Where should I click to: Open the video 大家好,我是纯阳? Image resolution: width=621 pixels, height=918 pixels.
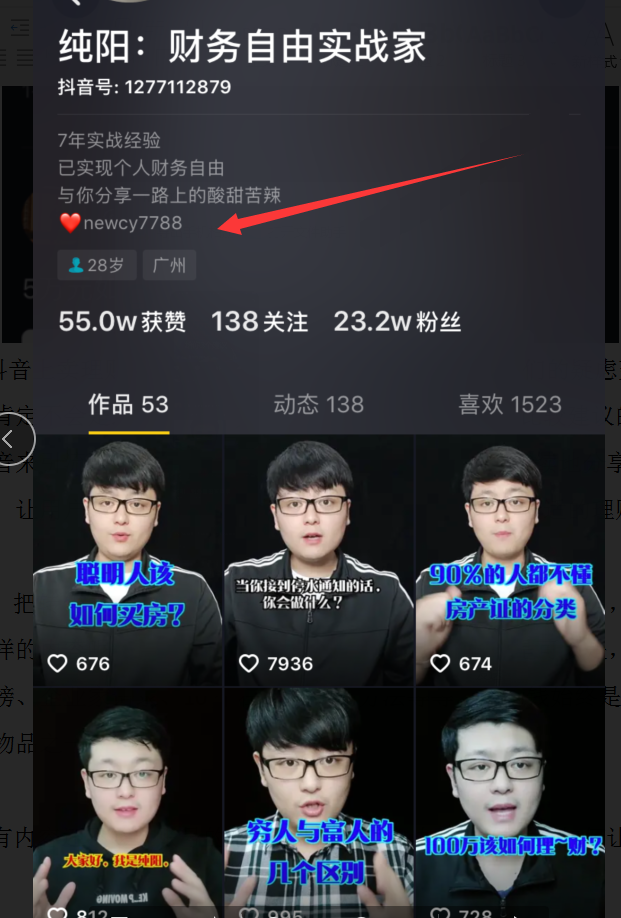[128, 800]
